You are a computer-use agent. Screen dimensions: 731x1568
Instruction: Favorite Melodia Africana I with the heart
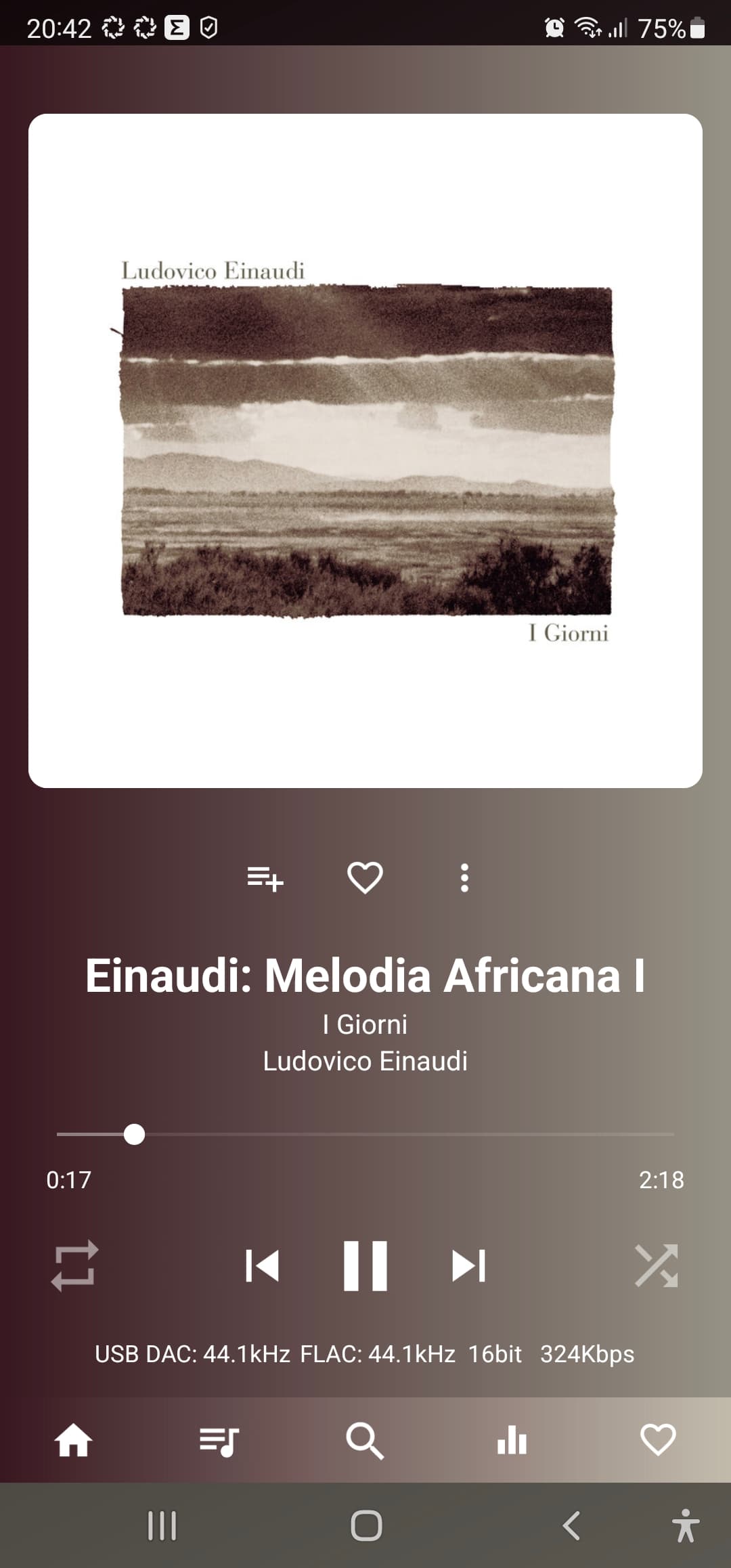pyautogui.click(x=365, y=878)
